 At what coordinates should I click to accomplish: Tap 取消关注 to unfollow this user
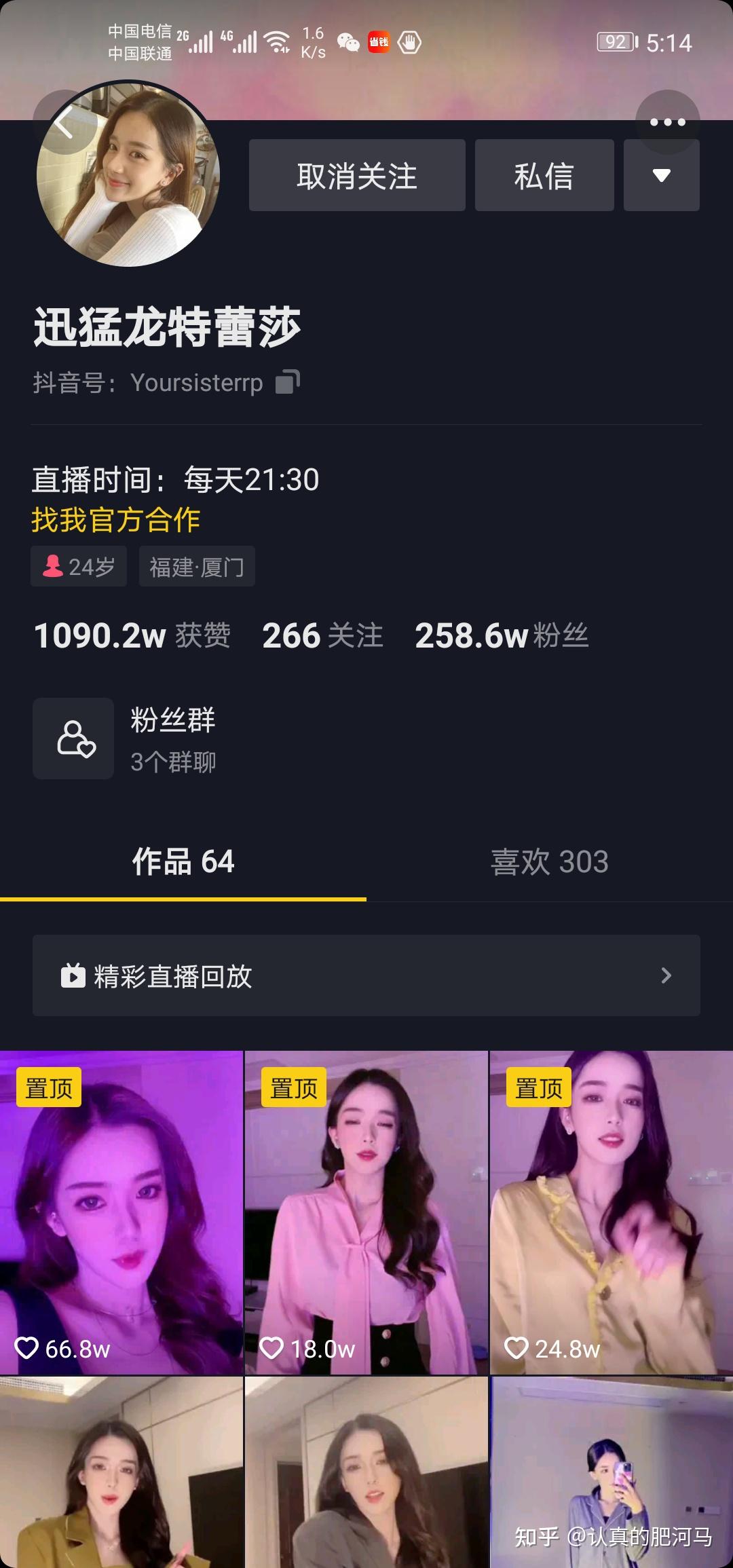pos(357,176)
